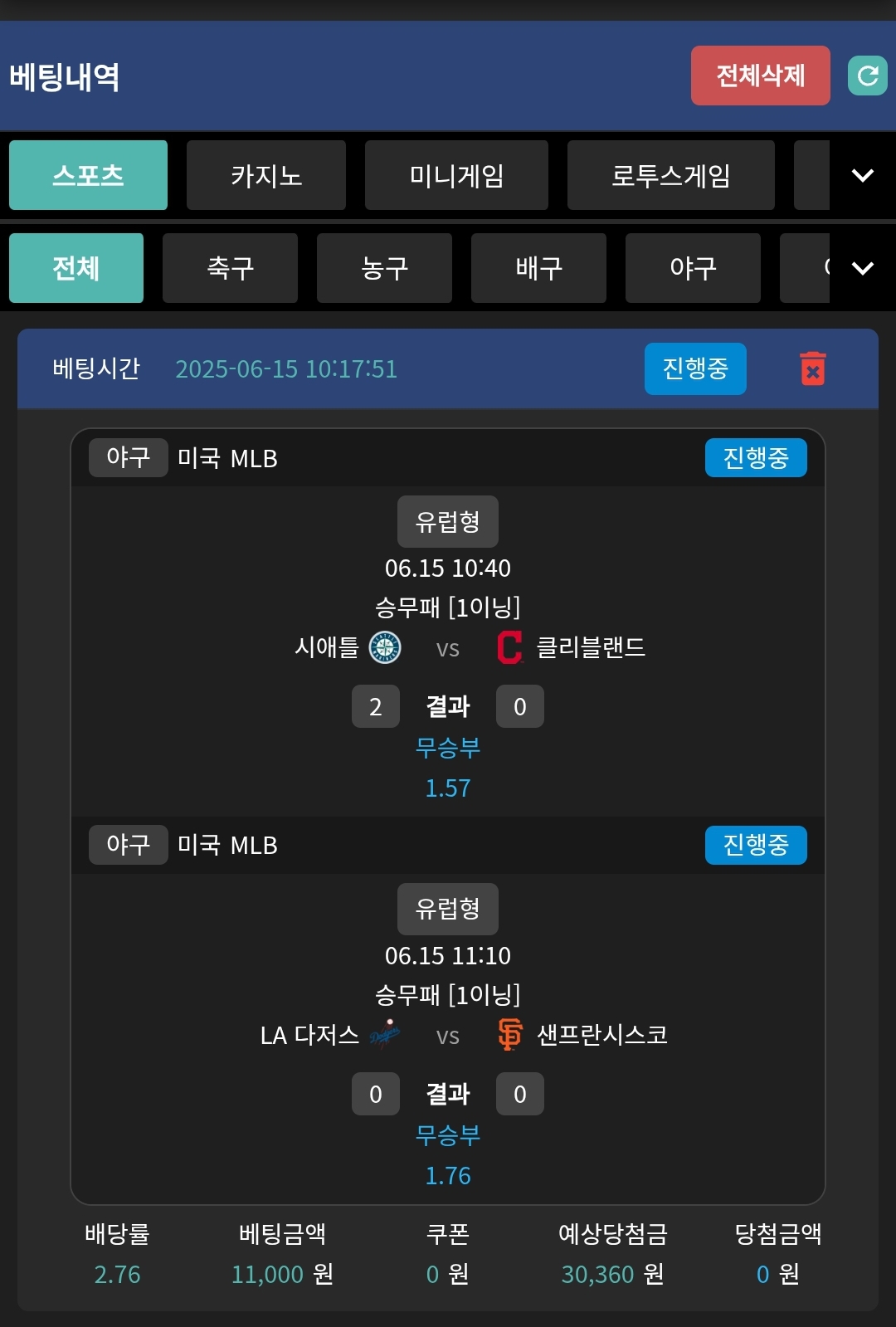Refresh the betting history
896x1327 pixels.
click(868, 76)
